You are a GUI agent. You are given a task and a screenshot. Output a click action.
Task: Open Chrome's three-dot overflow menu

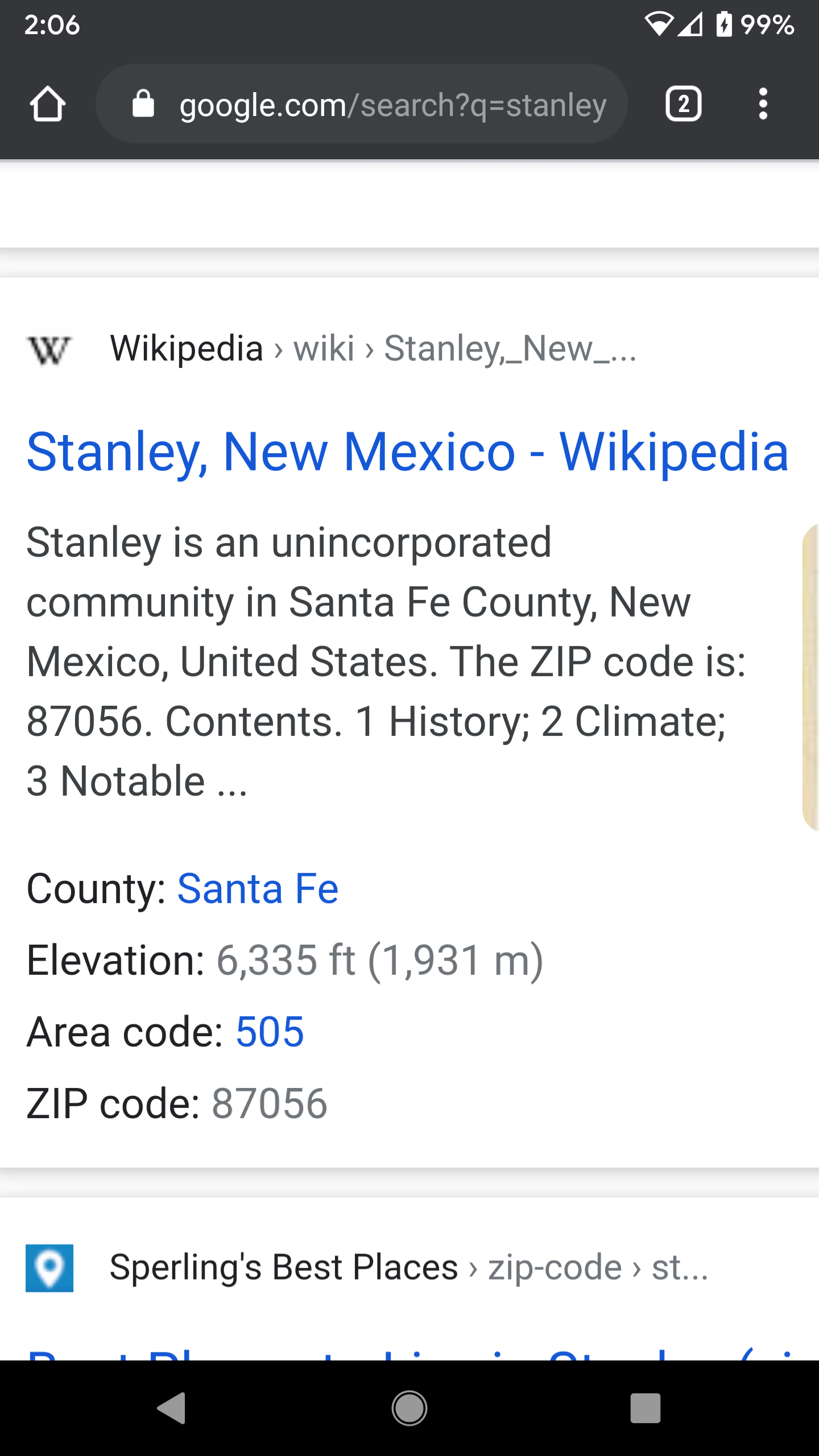[x=763, y=104]
